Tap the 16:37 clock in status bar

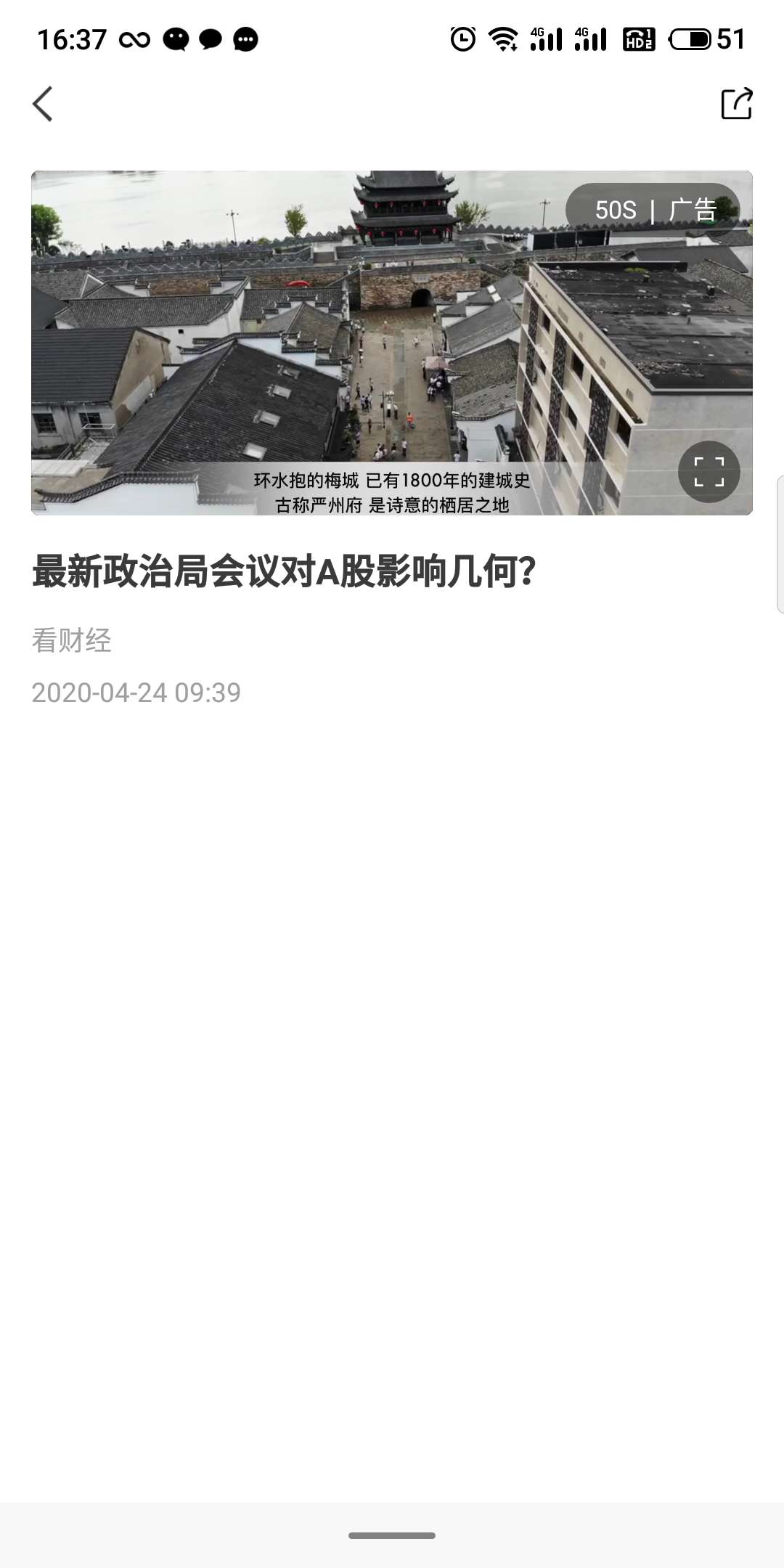coord(73,38)
